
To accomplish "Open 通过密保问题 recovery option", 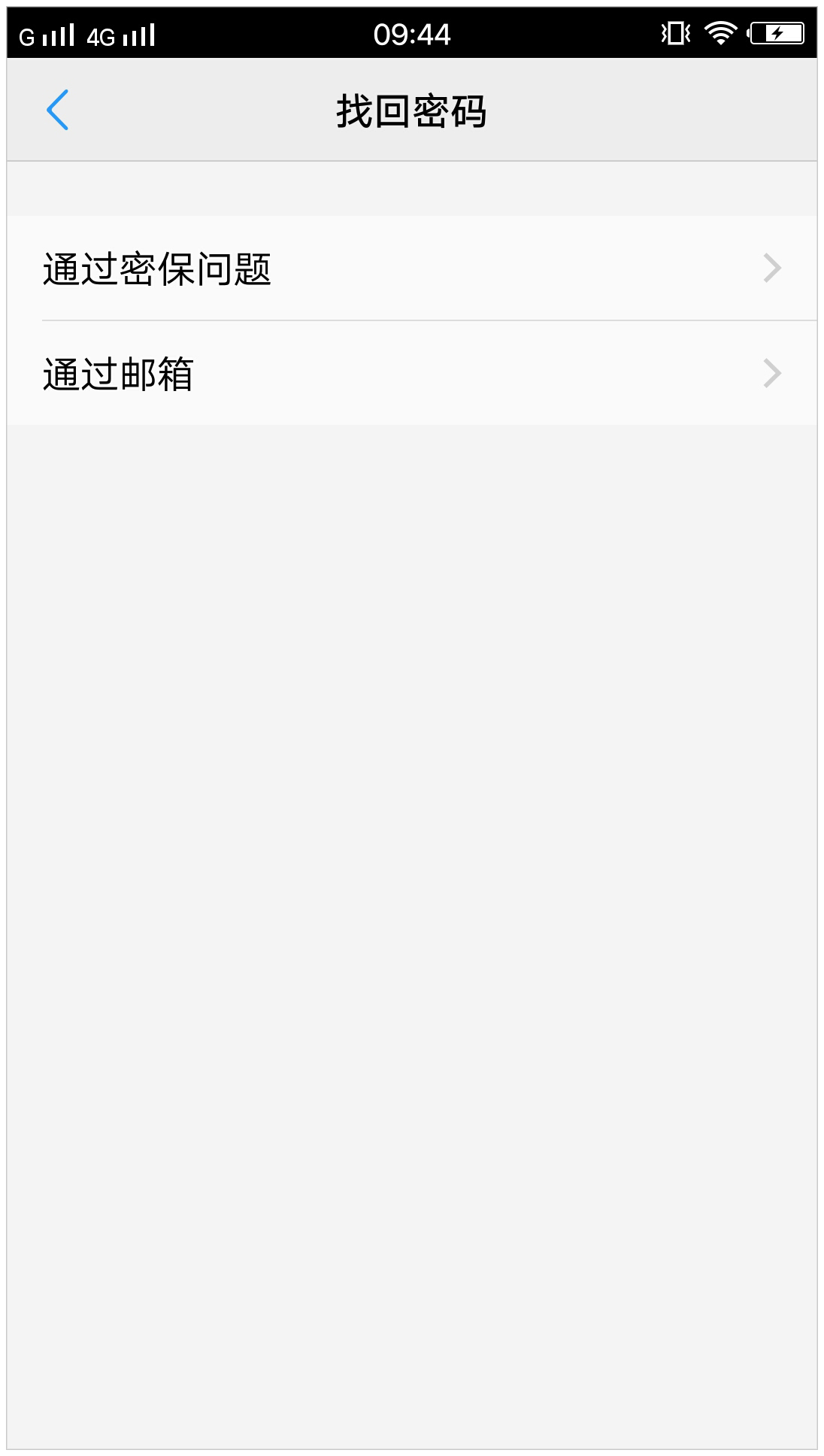I will [412, 268].
